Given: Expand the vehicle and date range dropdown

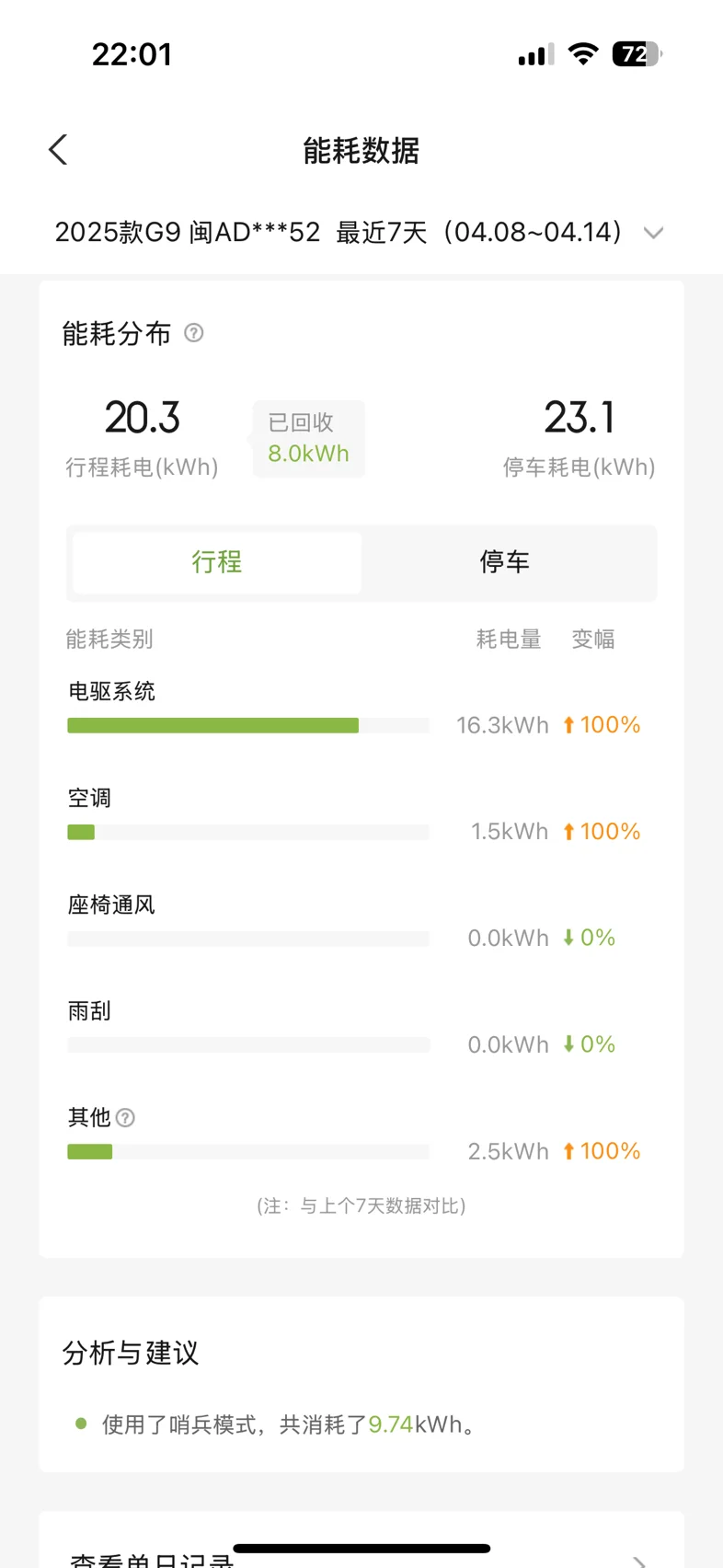Looking at the screenshot, I should 653,233.
